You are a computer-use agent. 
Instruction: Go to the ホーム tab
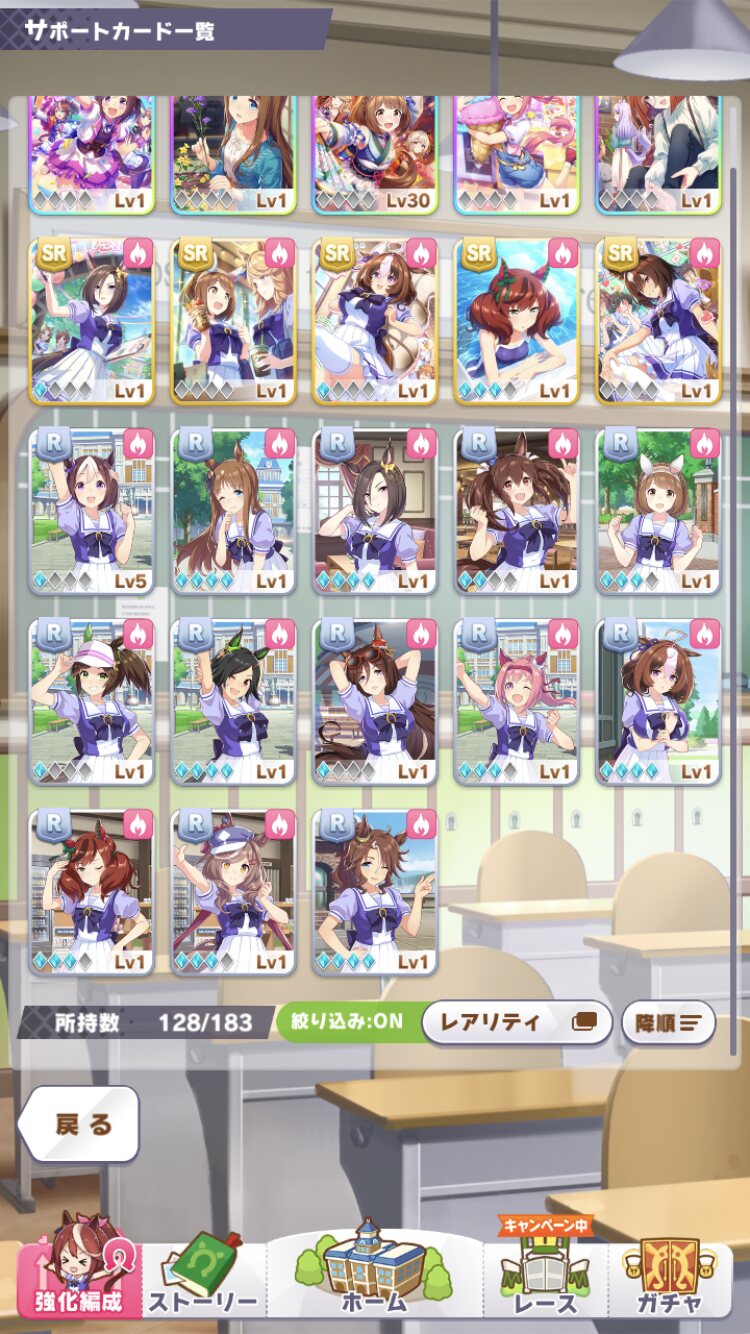pos(374,1270)
